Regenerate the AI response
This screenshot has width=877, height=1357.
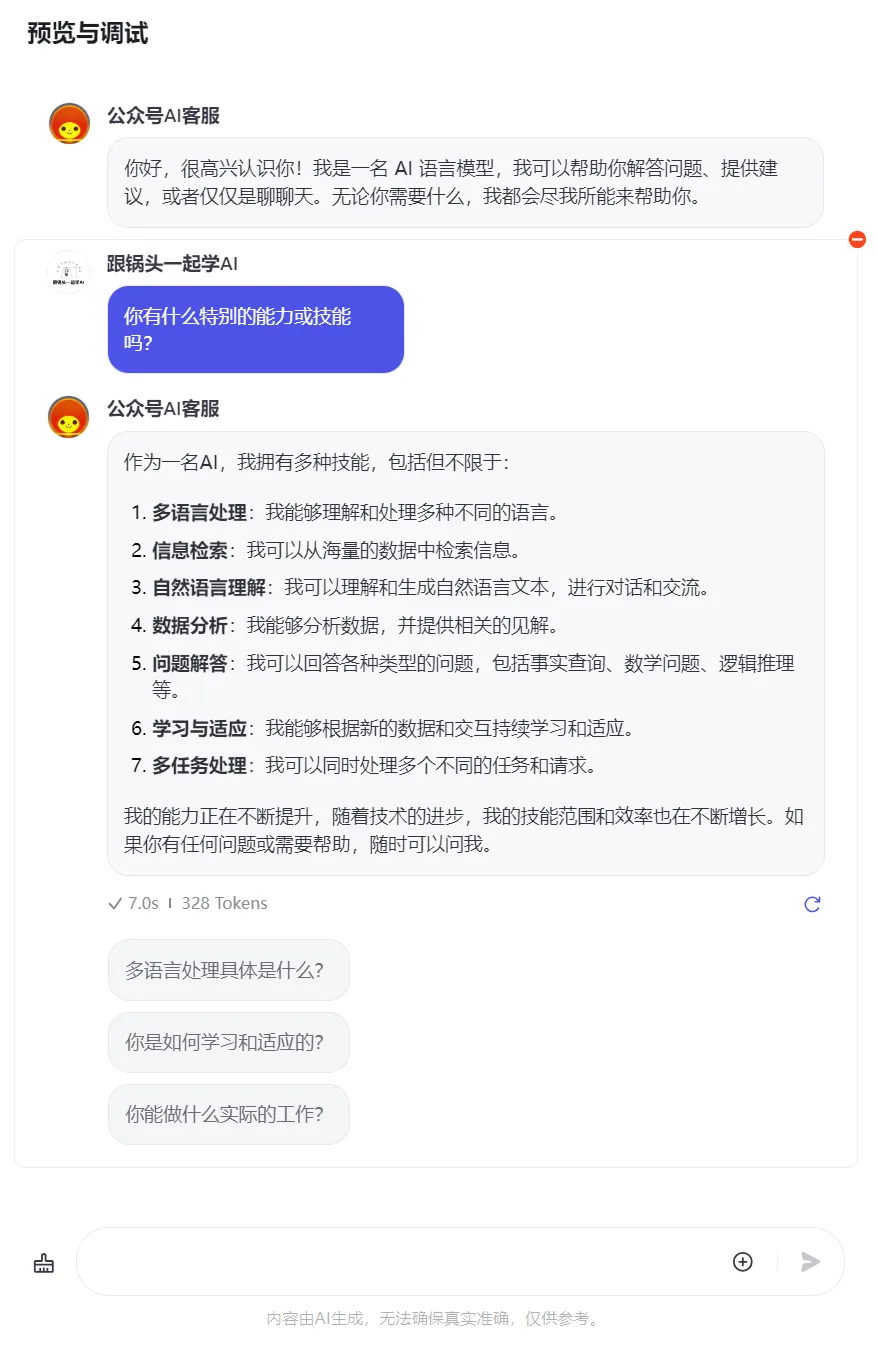click(812, 904)
